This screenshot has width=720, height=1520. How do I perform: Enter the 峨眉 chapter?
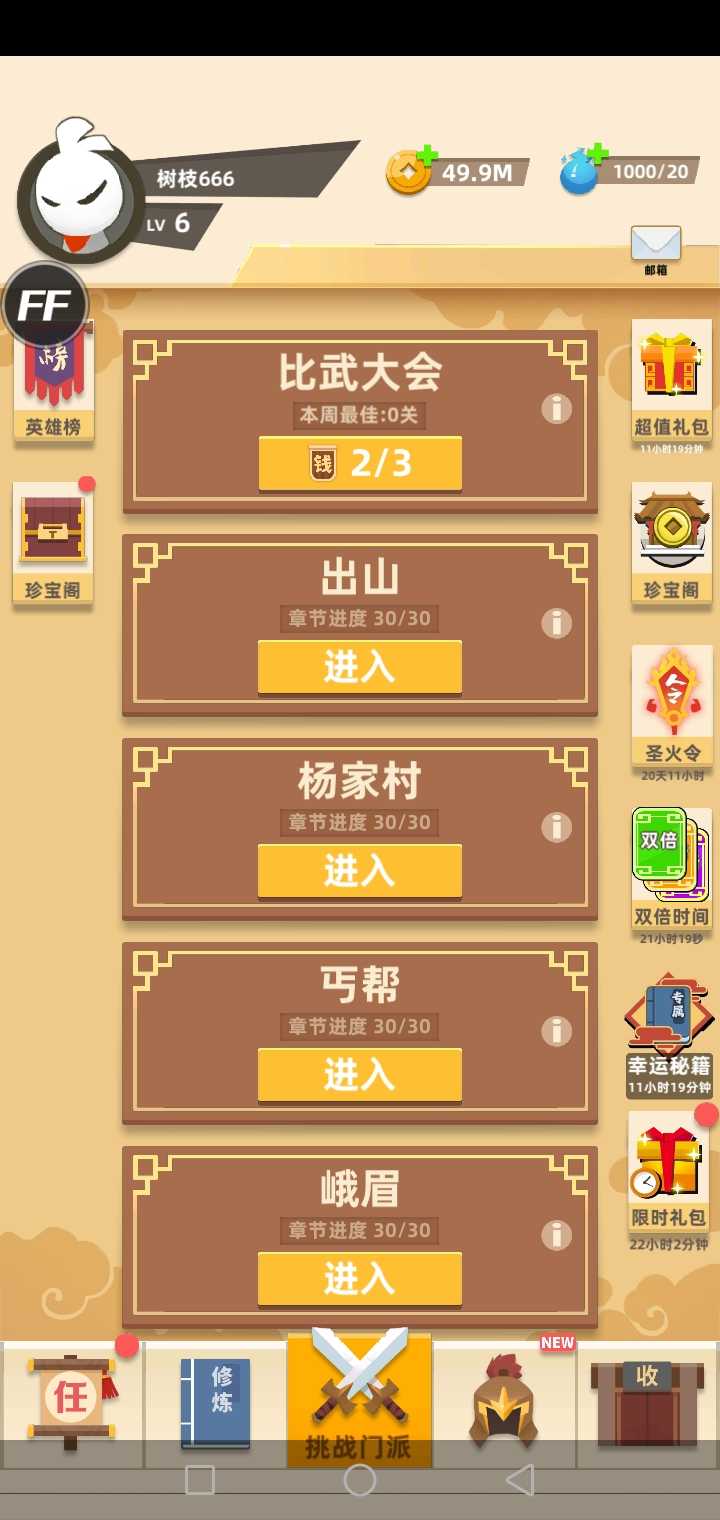[360, 1279]
